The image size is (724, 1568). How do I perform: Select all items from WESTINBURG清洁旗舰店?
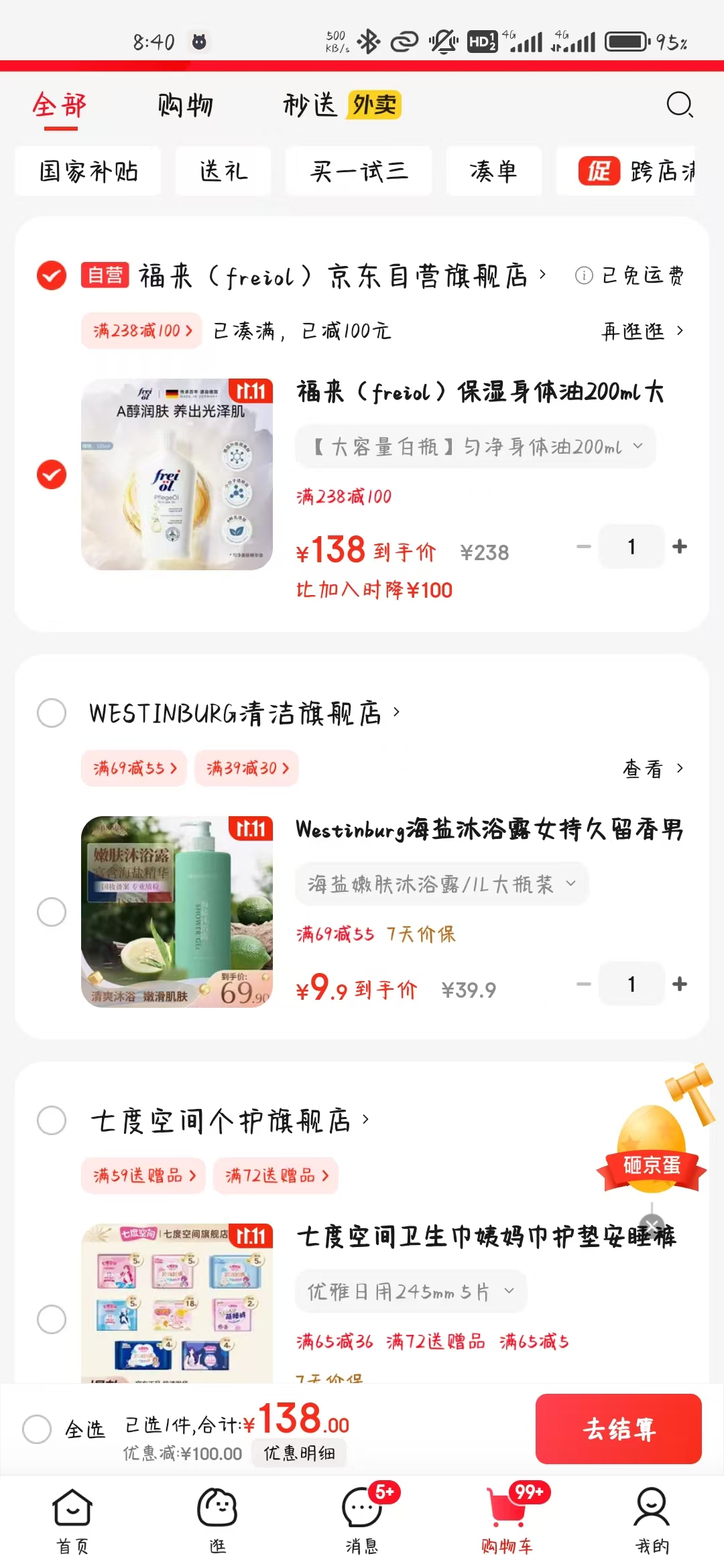(x=52, y=712)
